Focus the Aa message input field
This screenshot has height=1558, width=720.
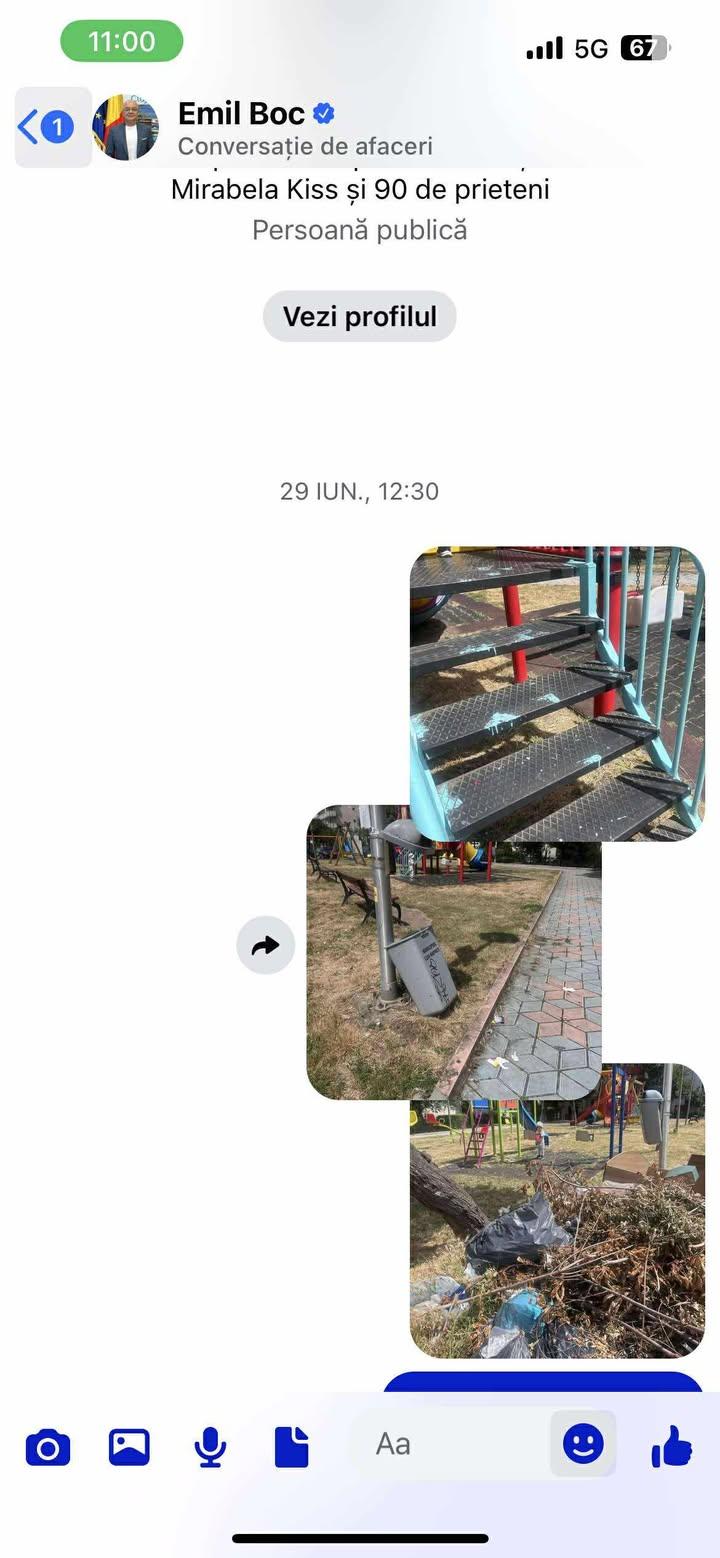450,1444
